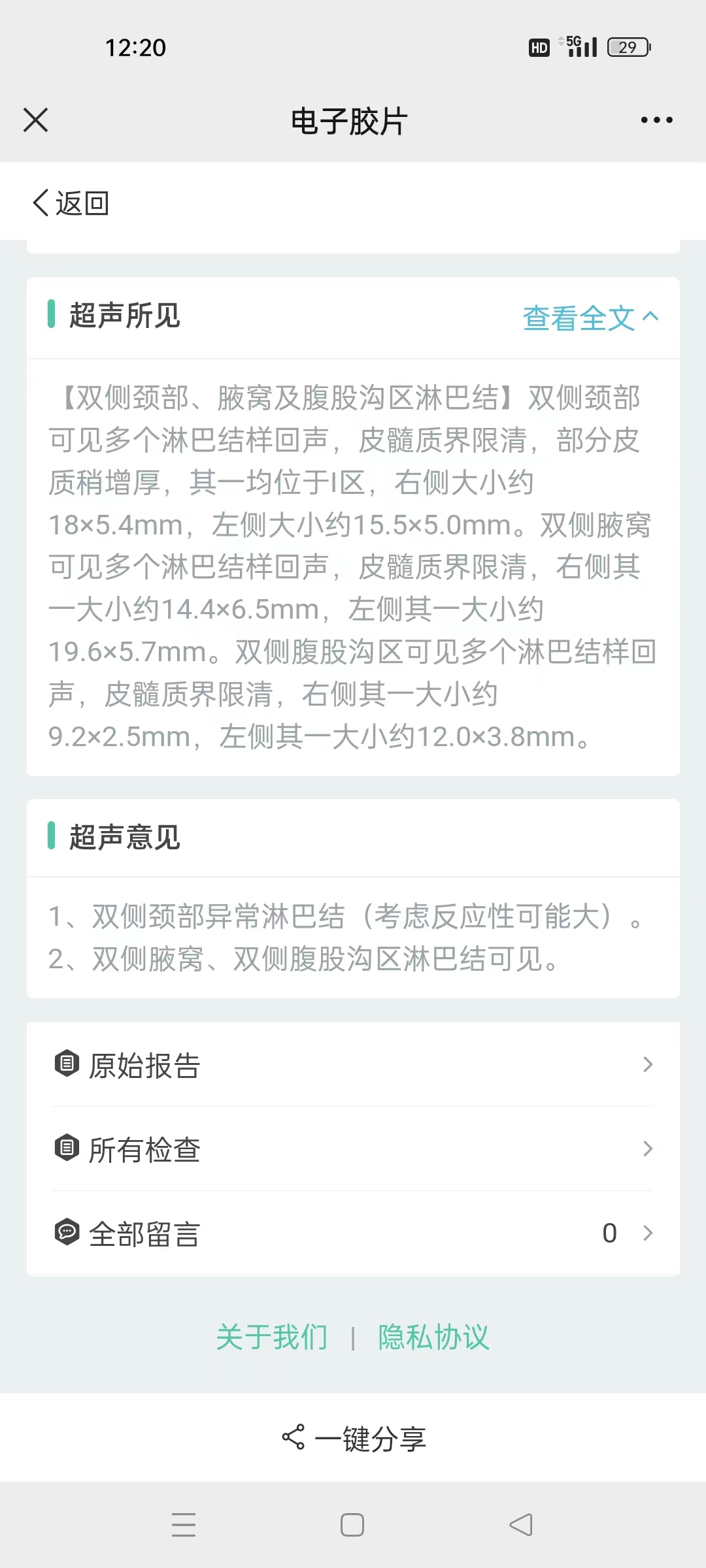Open 所有检查 list
706x1568 pixels.
tap(353, 1149)
